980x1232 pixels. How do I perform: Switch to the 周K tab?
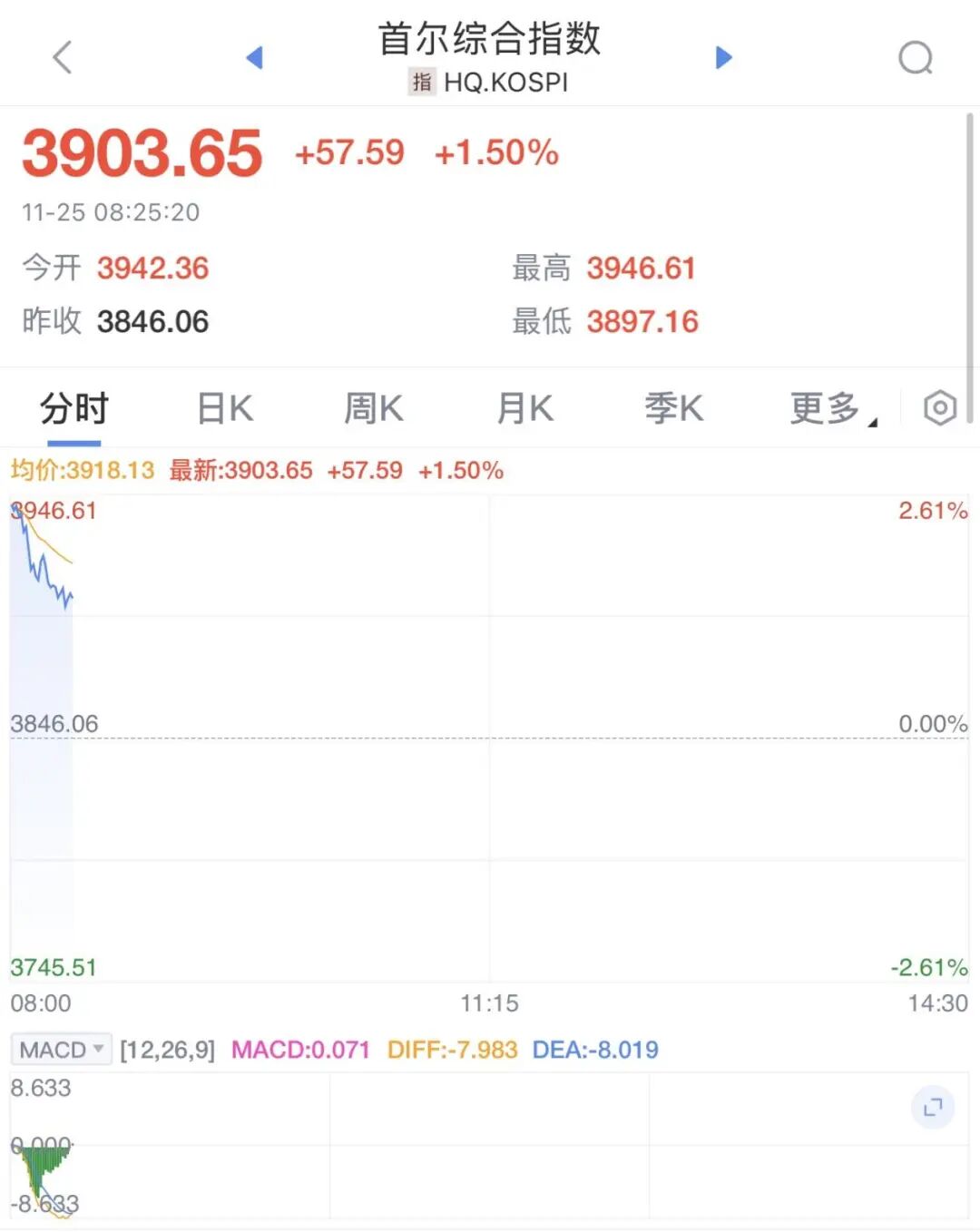(373, 409)
